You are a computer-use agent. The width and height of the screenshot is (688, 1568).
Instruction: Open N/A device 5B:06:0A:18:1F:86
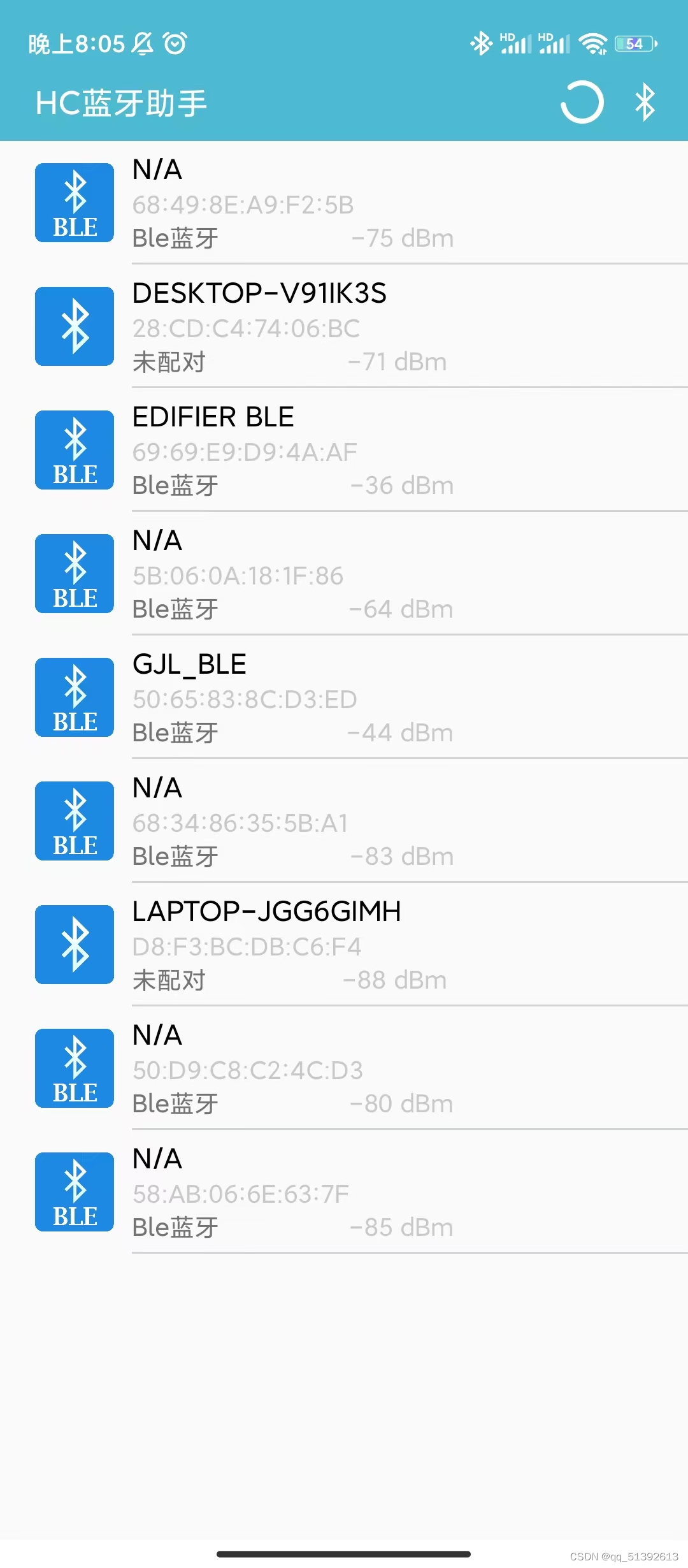344,574
